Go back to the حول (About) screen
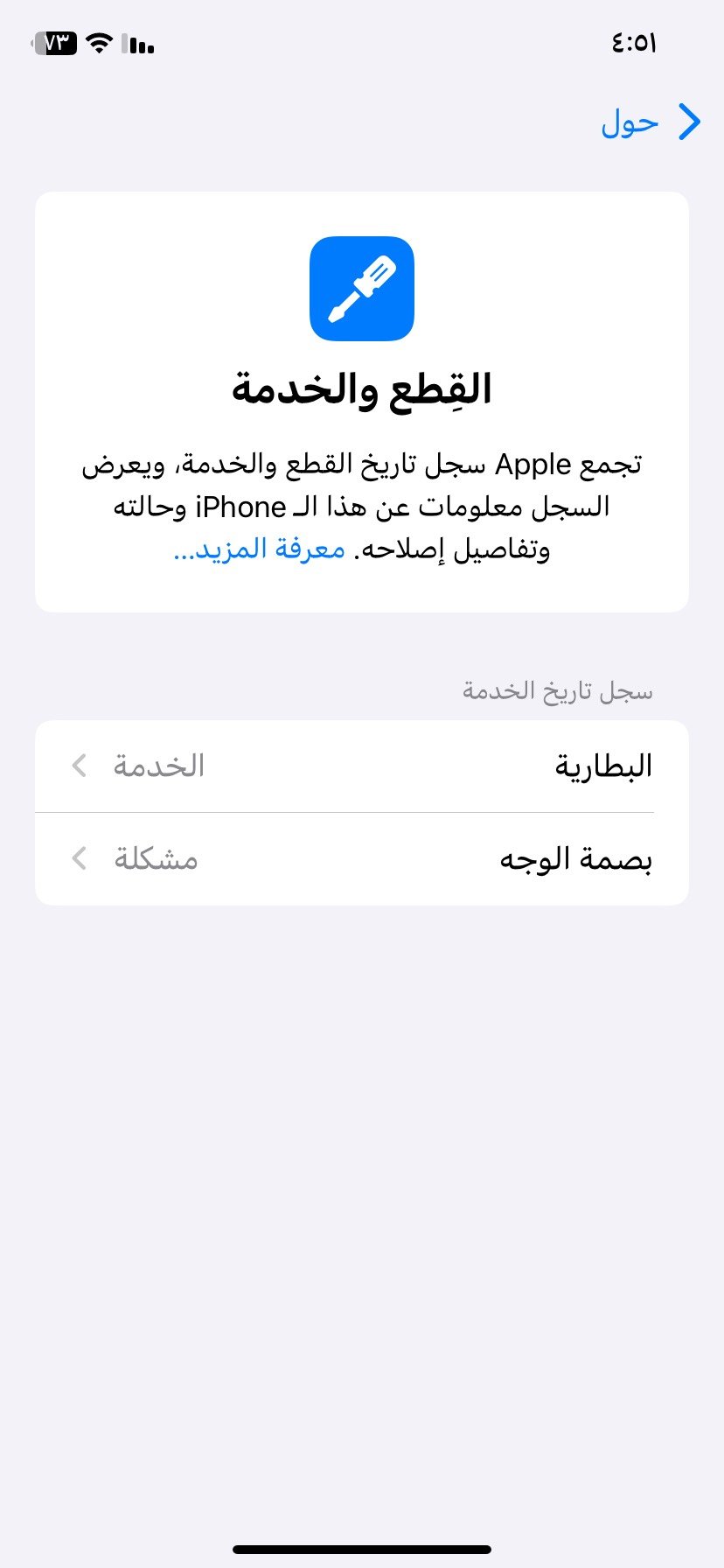The image size is (724, 1568). click(651, 123)
